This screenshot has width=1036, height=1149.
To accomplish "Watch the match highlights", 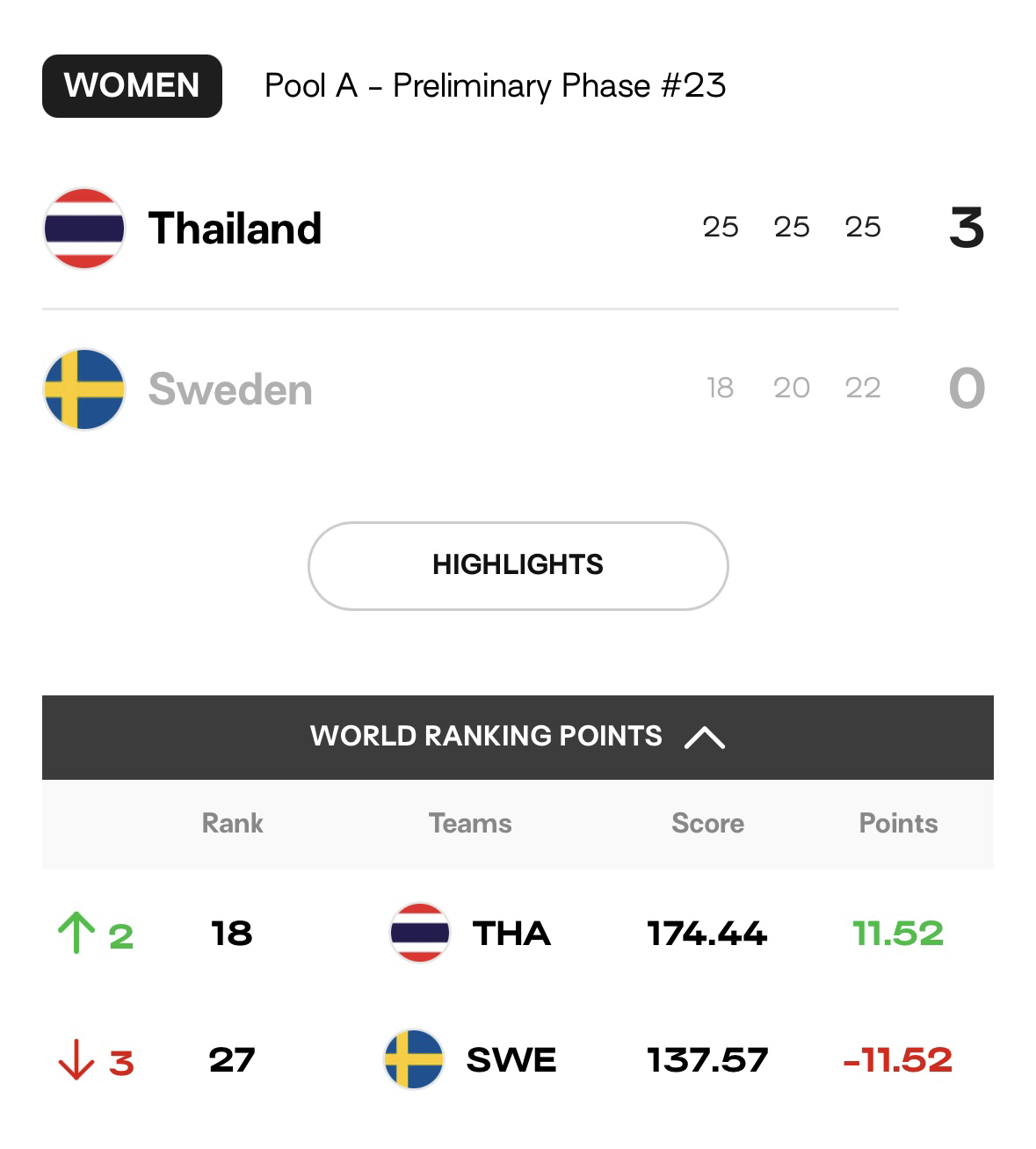I will [518, 565].
